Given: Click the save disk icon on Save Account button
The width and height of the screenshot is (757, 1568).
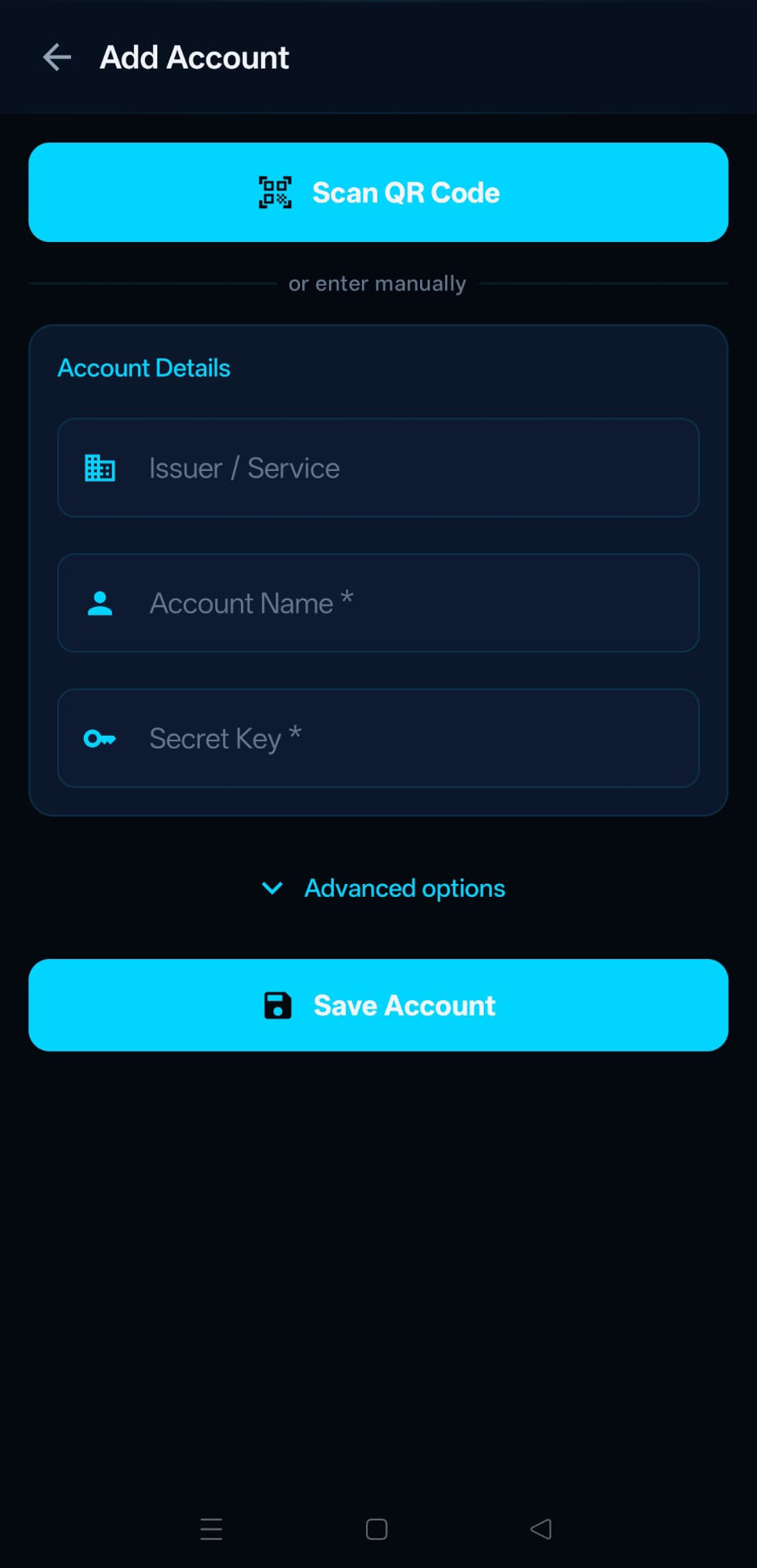Looking at the screenshot, I should [277, 1005].
